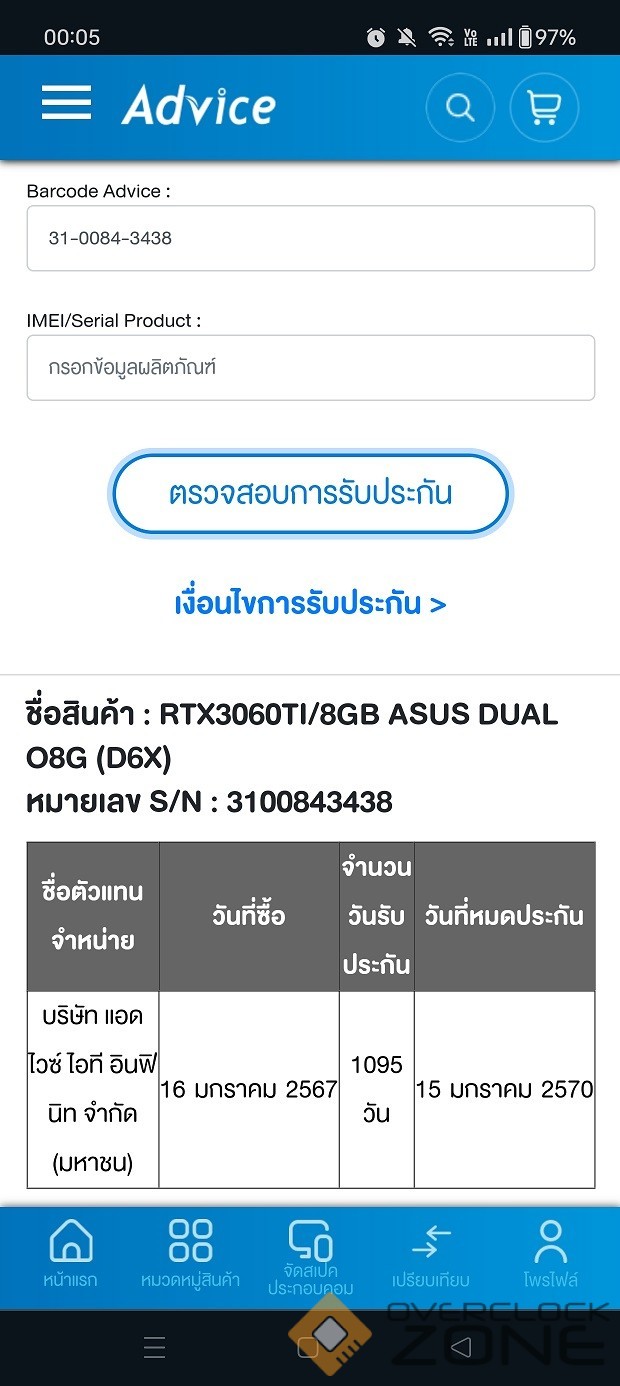
Task: Open the เงื่อนไขการรับประกัน link
Action: coord(310,603)
